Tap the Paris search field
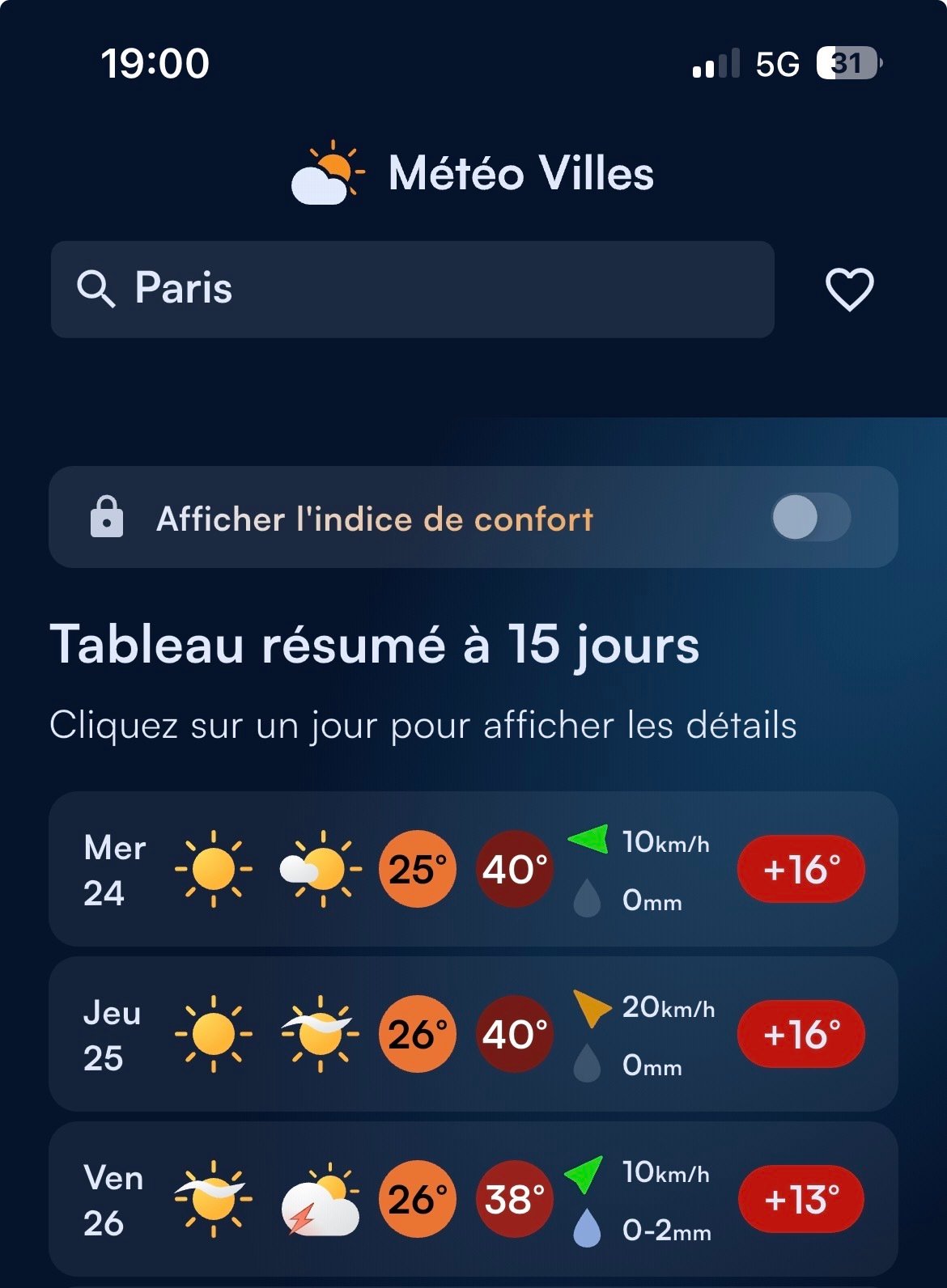This screenshot has height=1288, width=947. pyautogui.click(x=413, y=289)
